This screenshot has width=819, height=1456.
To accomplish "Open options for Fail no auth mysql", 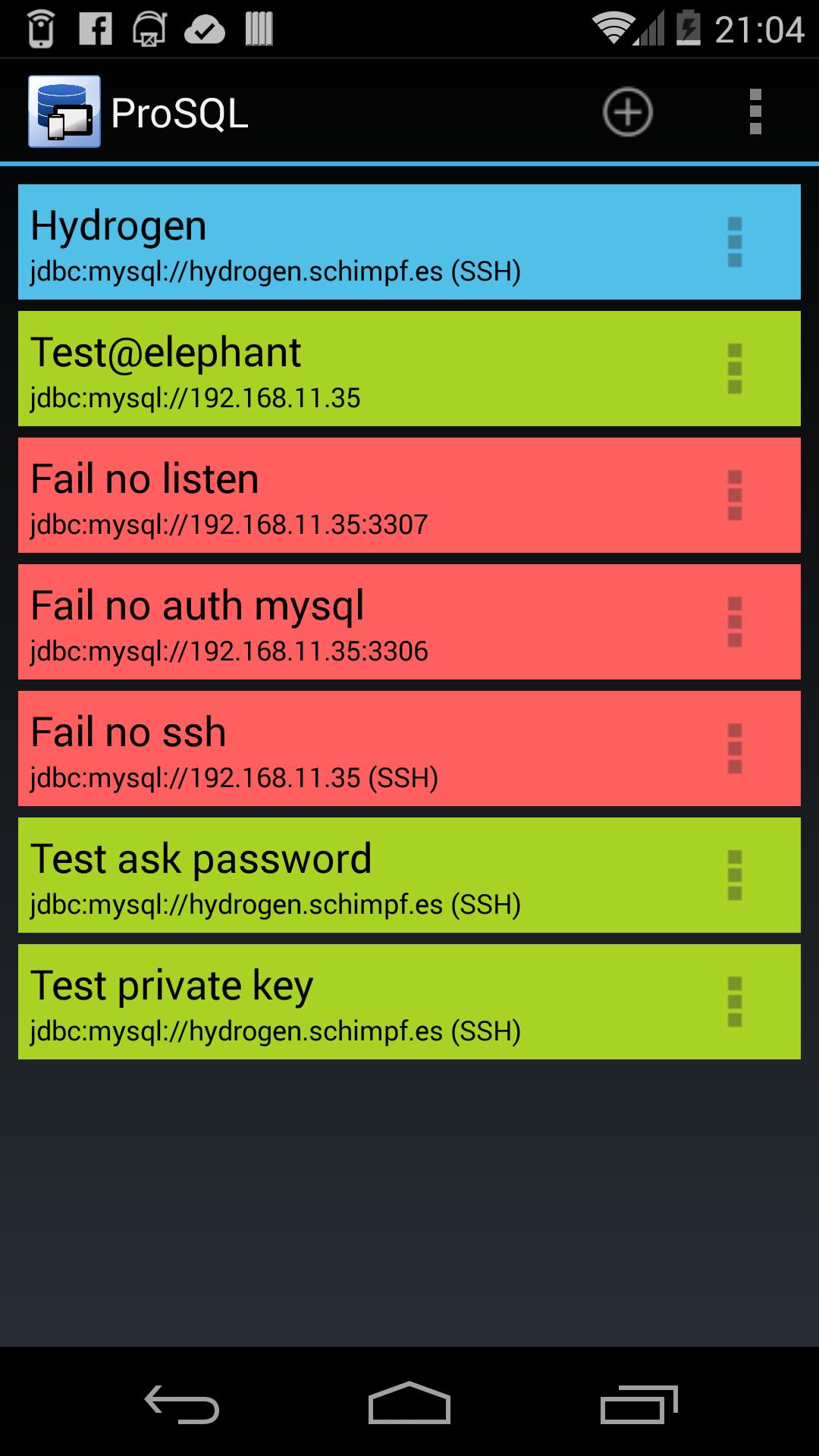I will (734, 622).
